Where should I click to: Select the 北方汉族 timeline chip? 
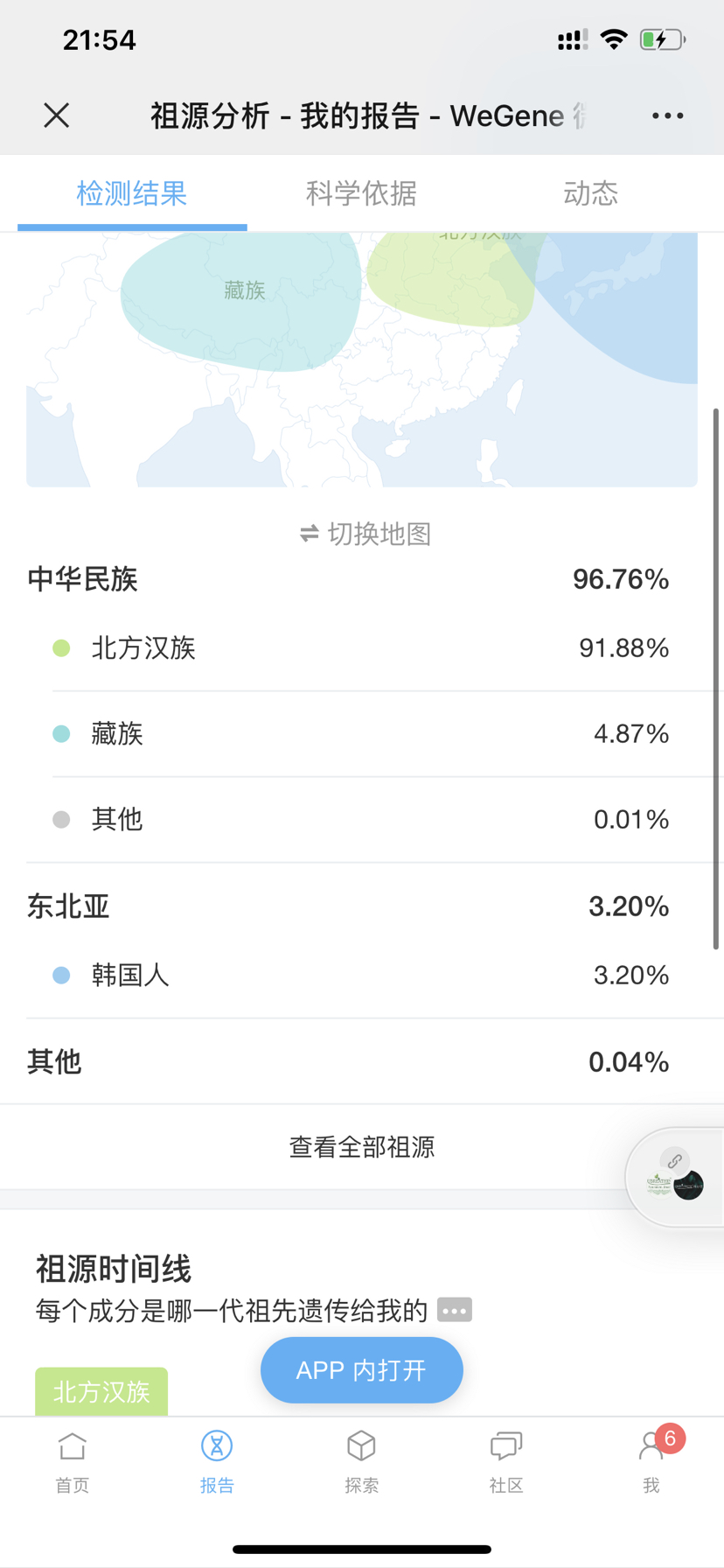(101, 1391)
